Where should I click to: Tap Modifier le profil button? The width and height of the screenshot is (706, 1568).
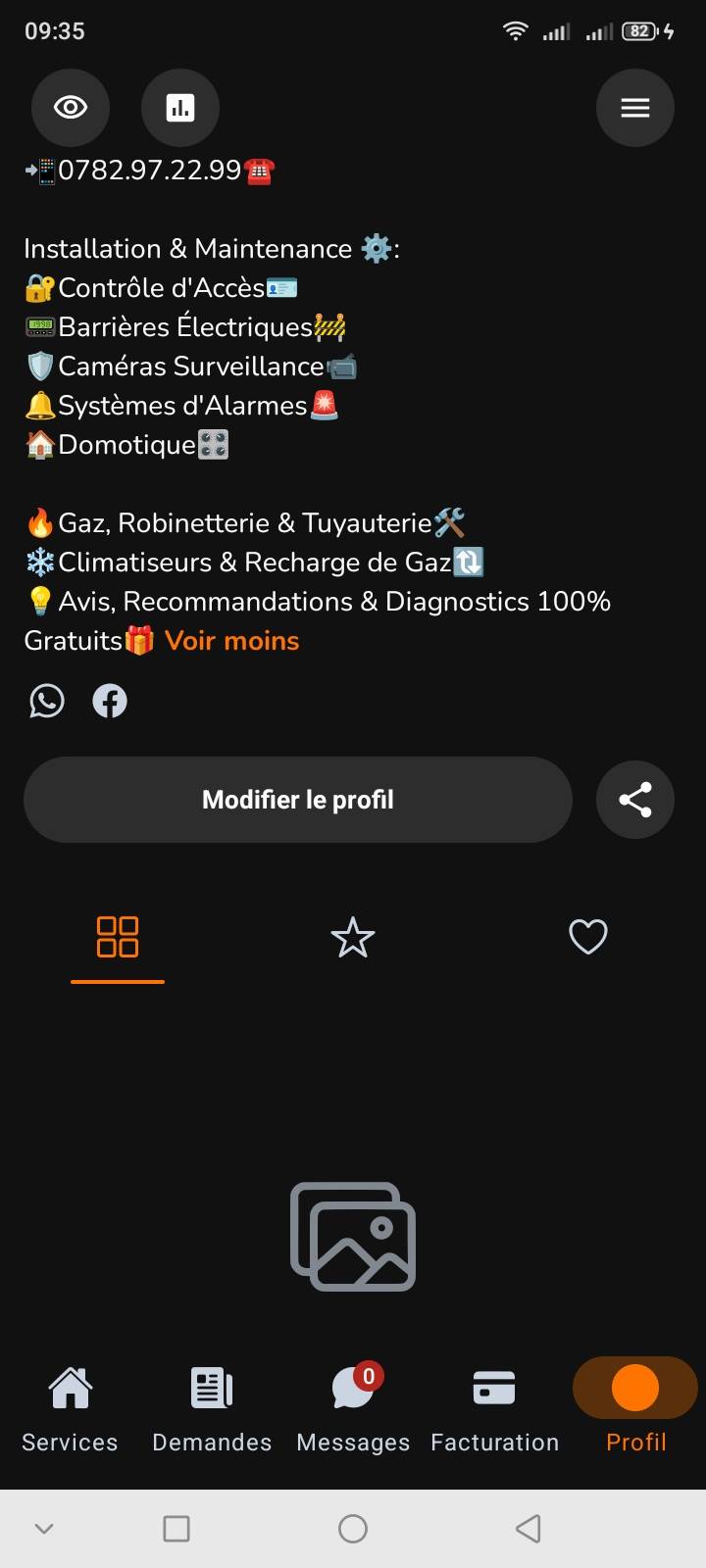pyautogui.click(x=298, y=800)
